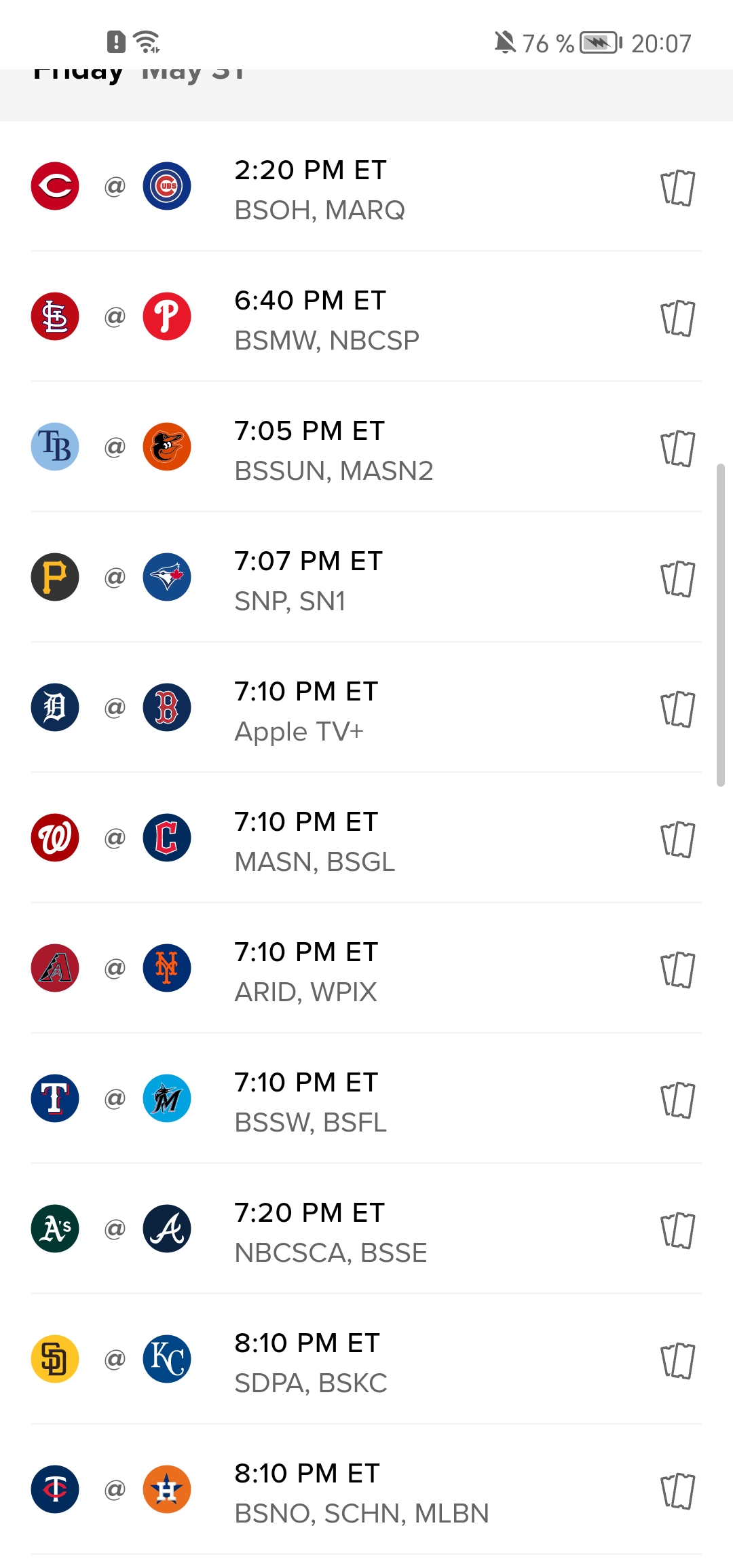Open tickets for the SNP, SN1 game
The width and height of the screenshot is (733, 1568).
(x=677, y=579)
